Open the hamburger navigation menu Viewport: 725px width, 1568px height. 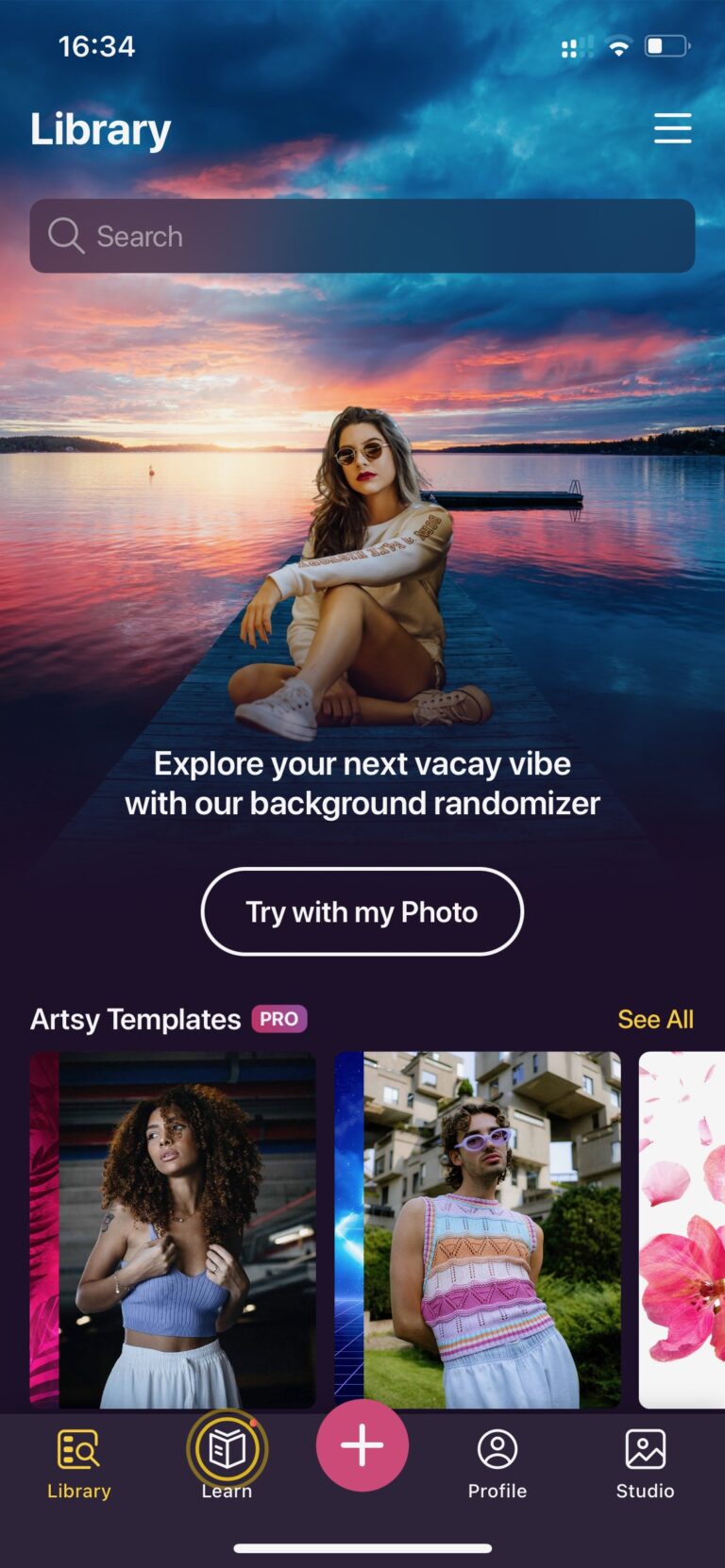click(x=672, y=128)
